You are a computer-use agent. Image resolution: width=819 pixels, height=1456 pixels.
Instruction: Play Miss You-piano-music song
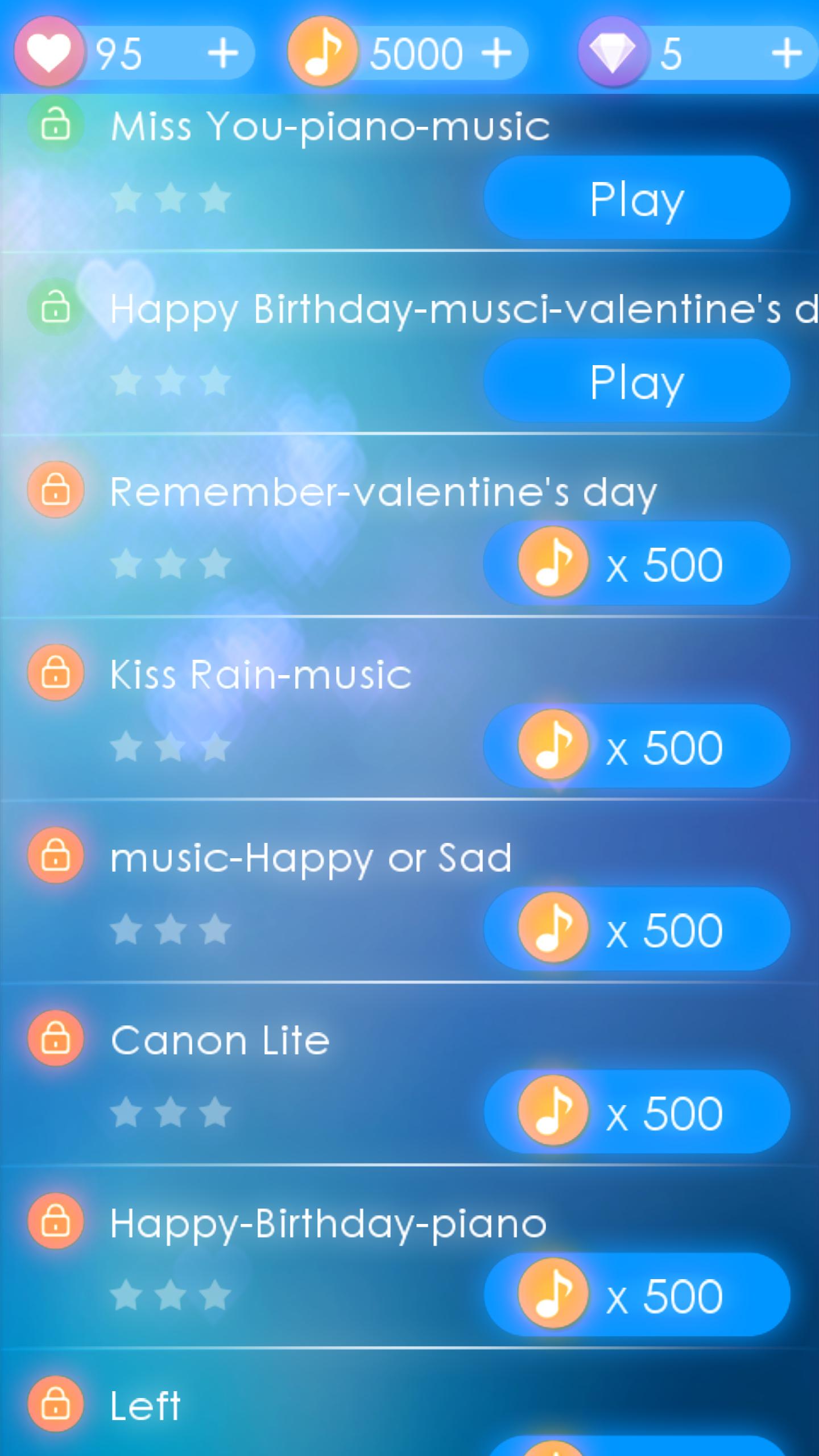(x=636, y=198)
